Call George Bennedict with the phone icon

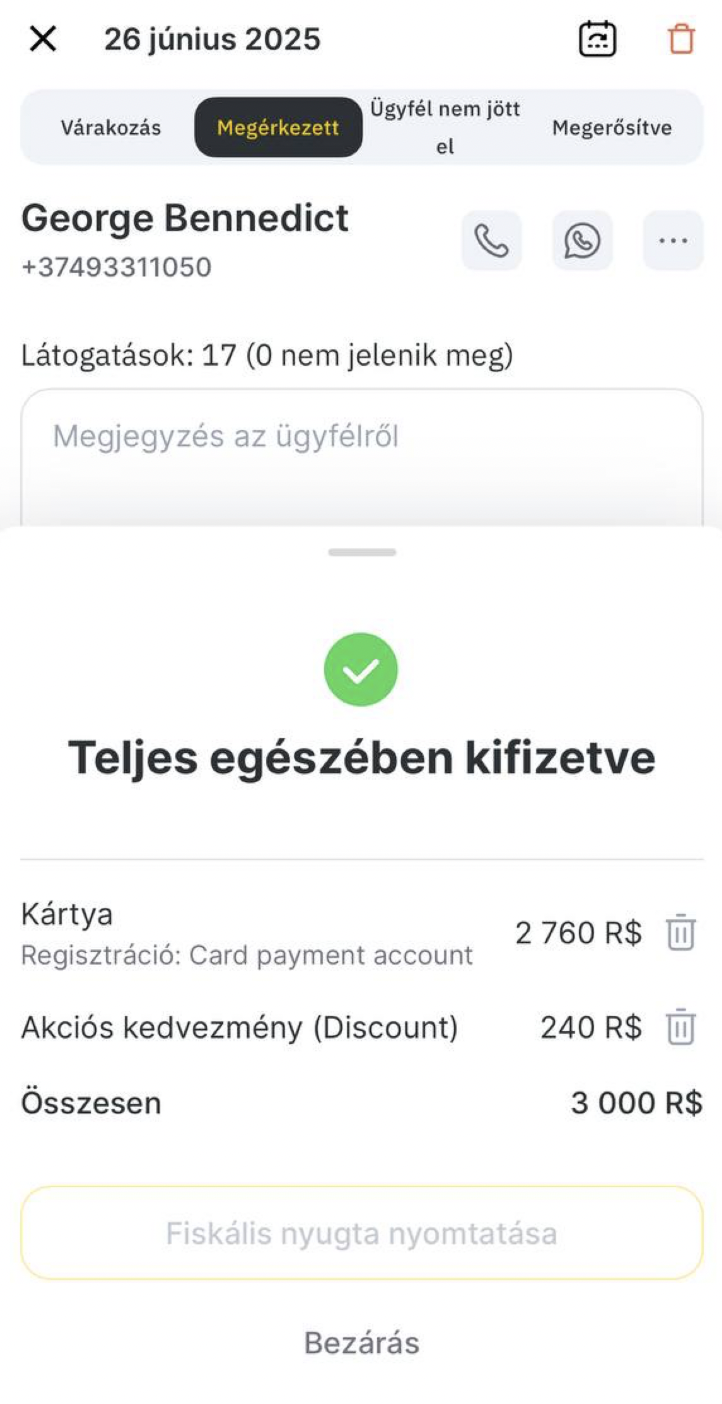pos(491,241)
